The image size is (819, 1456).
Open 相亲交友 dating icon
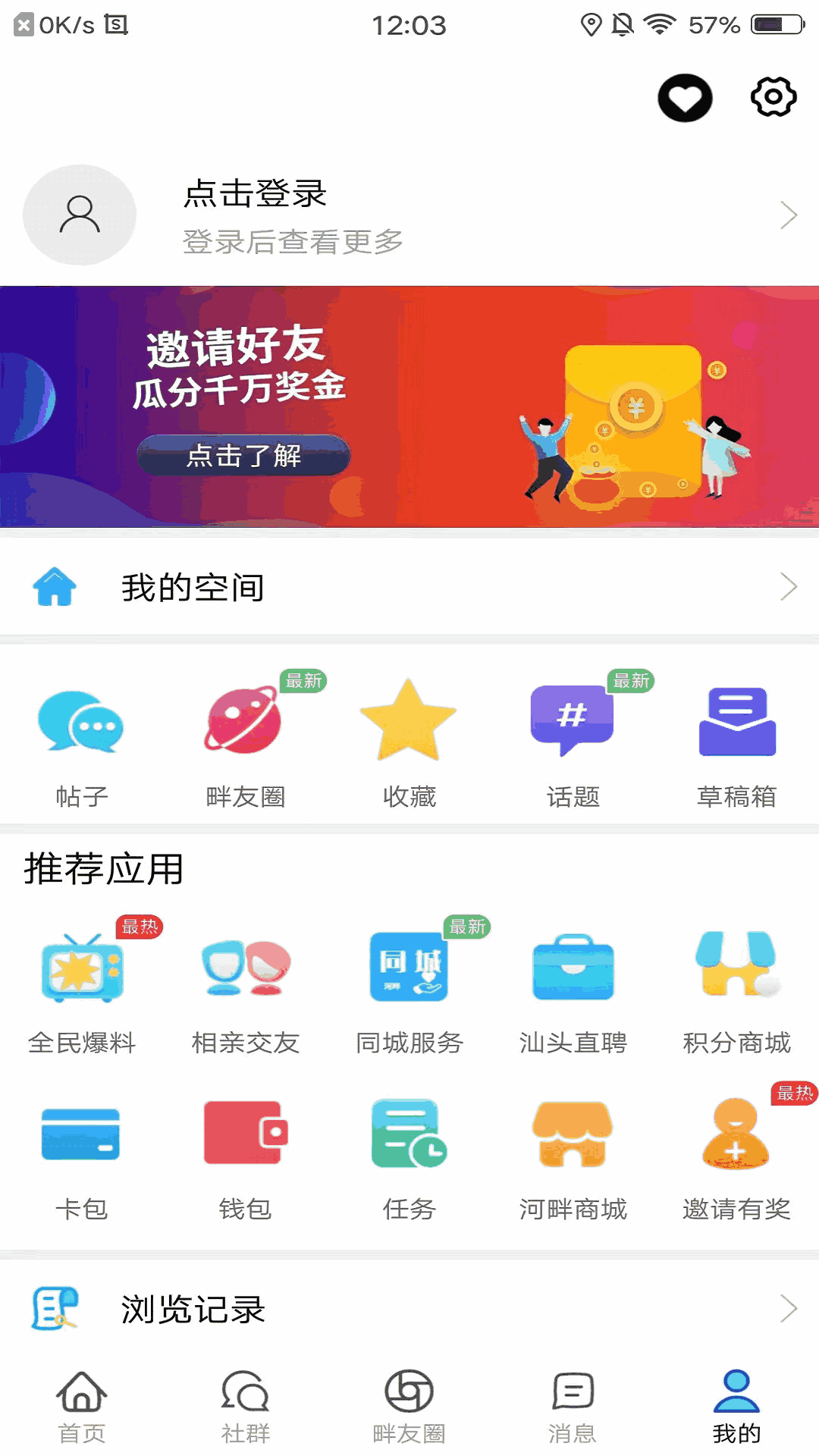244,967
